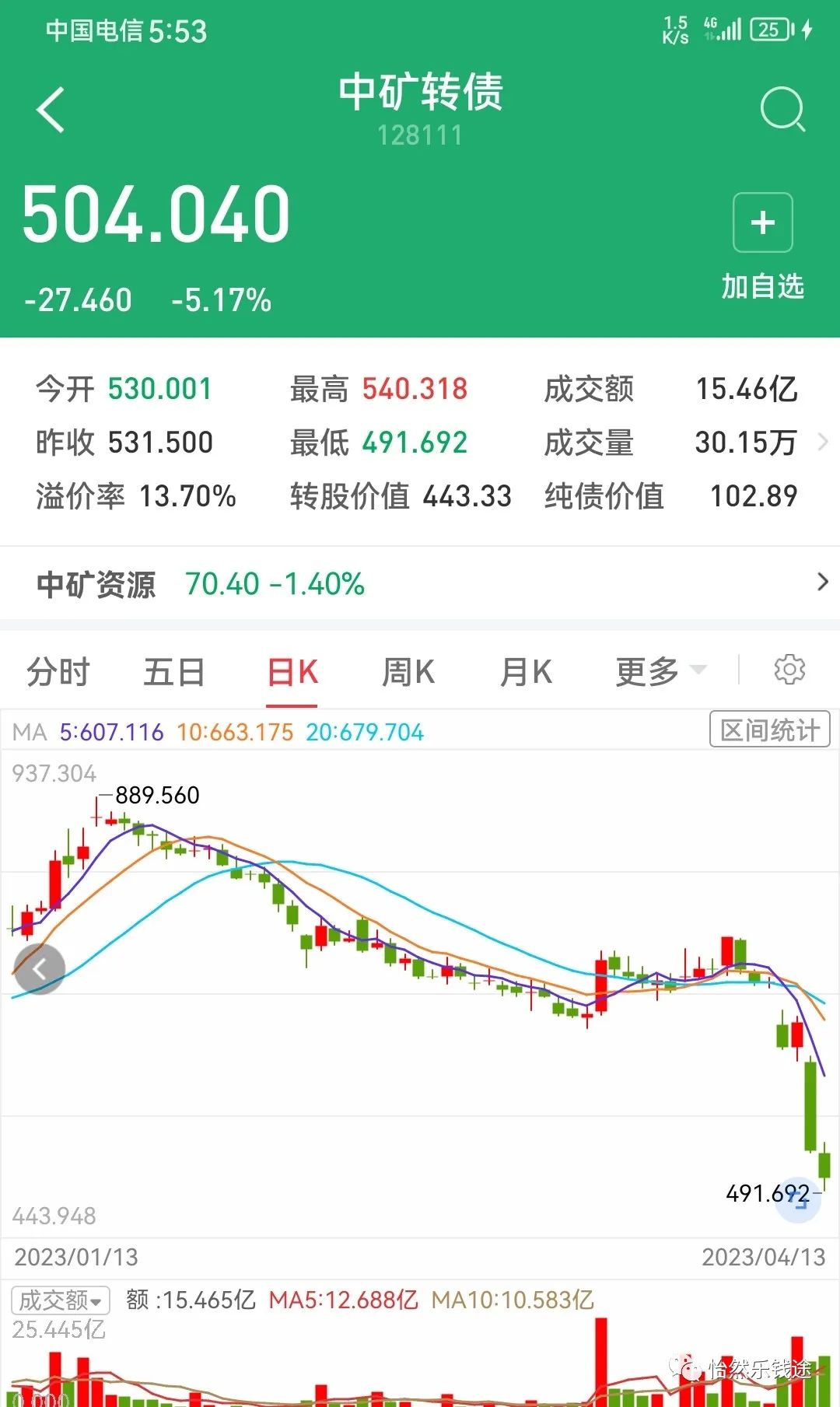Viewport: 840px width, 1407px height.
Task: Toggle 加自选 to add to watchlist
Action: click(x=765, y=288)
